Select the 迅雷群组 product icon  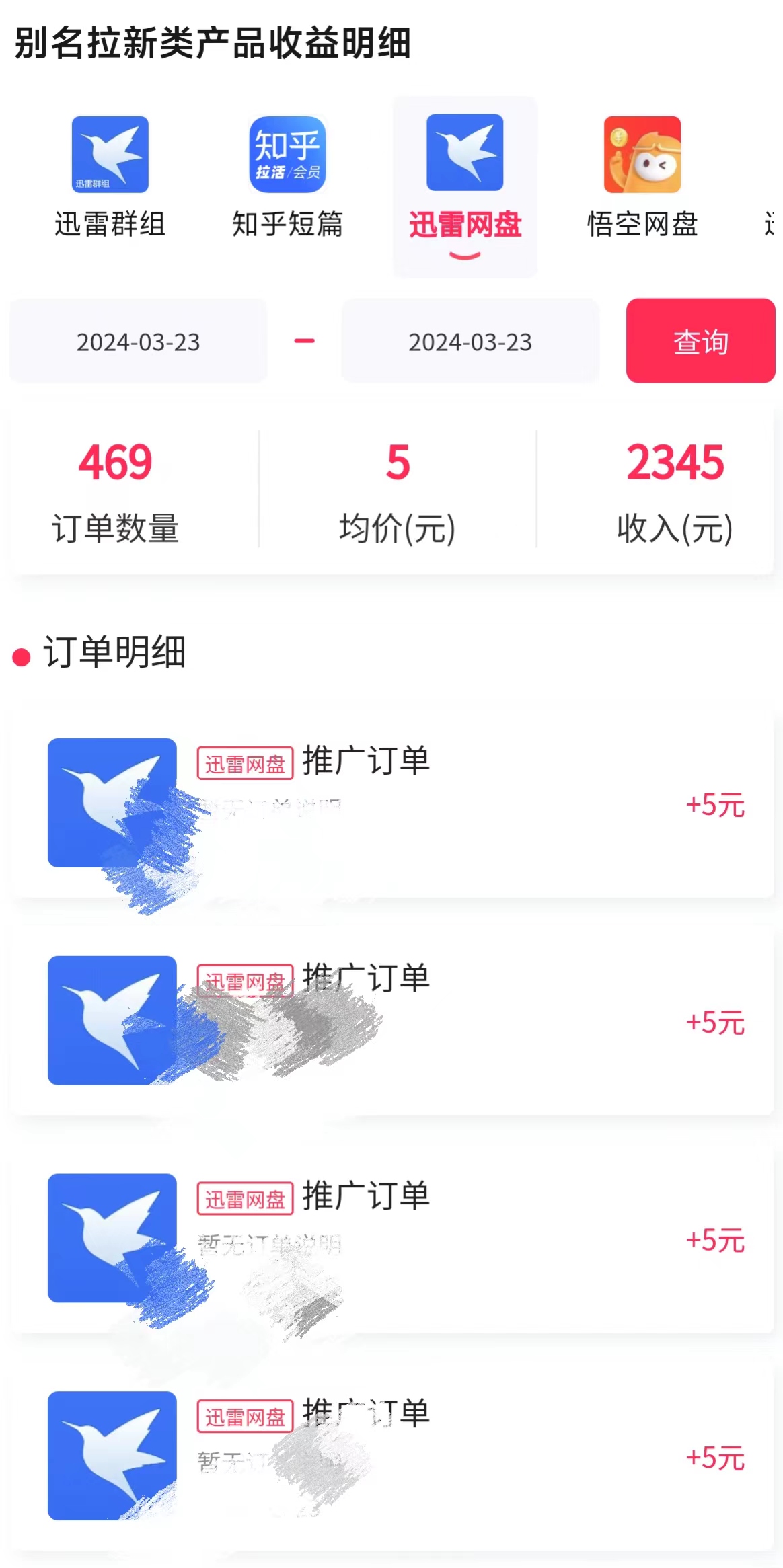point(111,153)
